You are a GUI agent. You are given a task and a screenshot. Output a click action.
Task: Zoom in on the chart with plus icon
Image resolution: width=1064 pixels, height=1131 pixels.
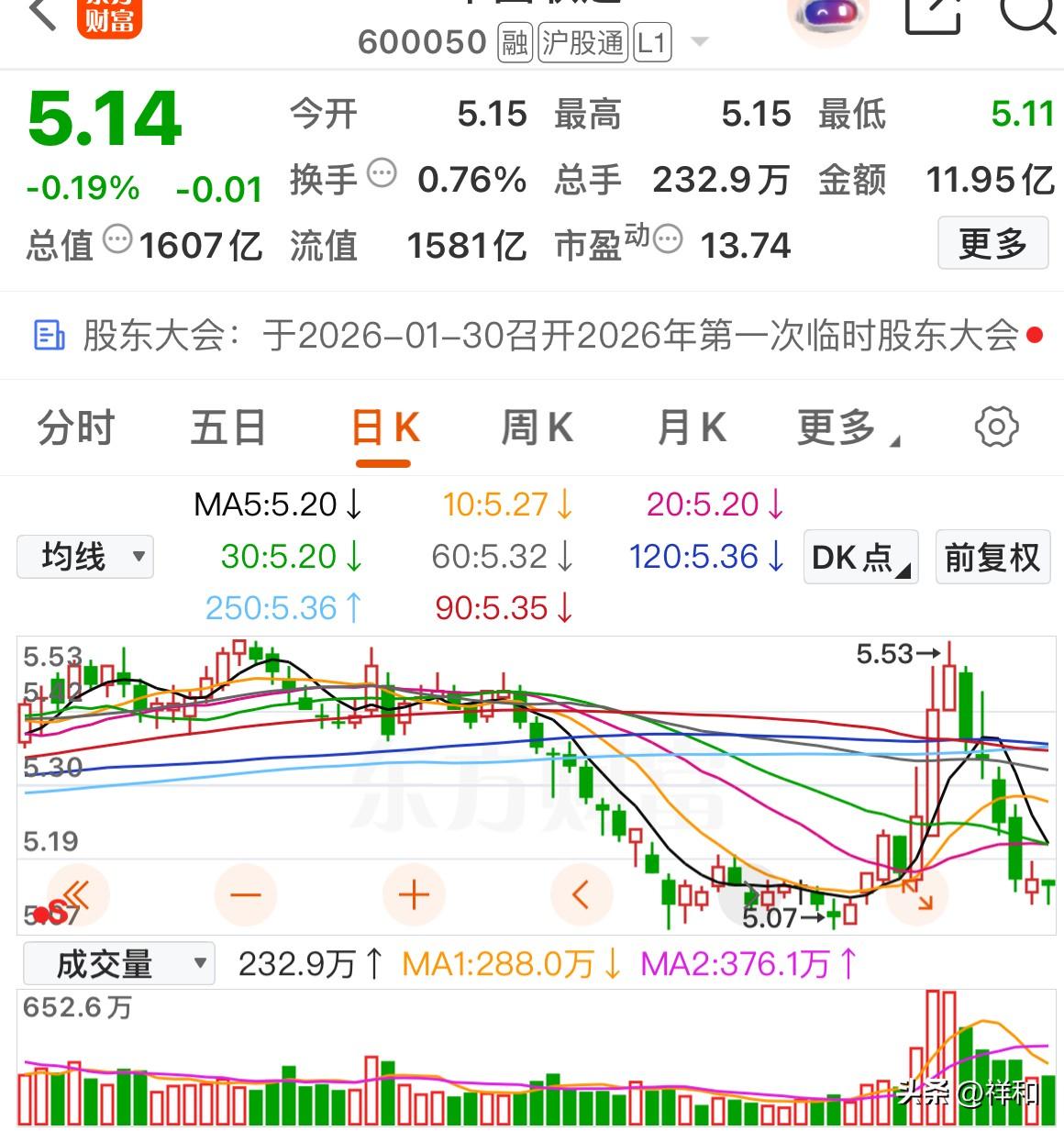coord(414,894)
